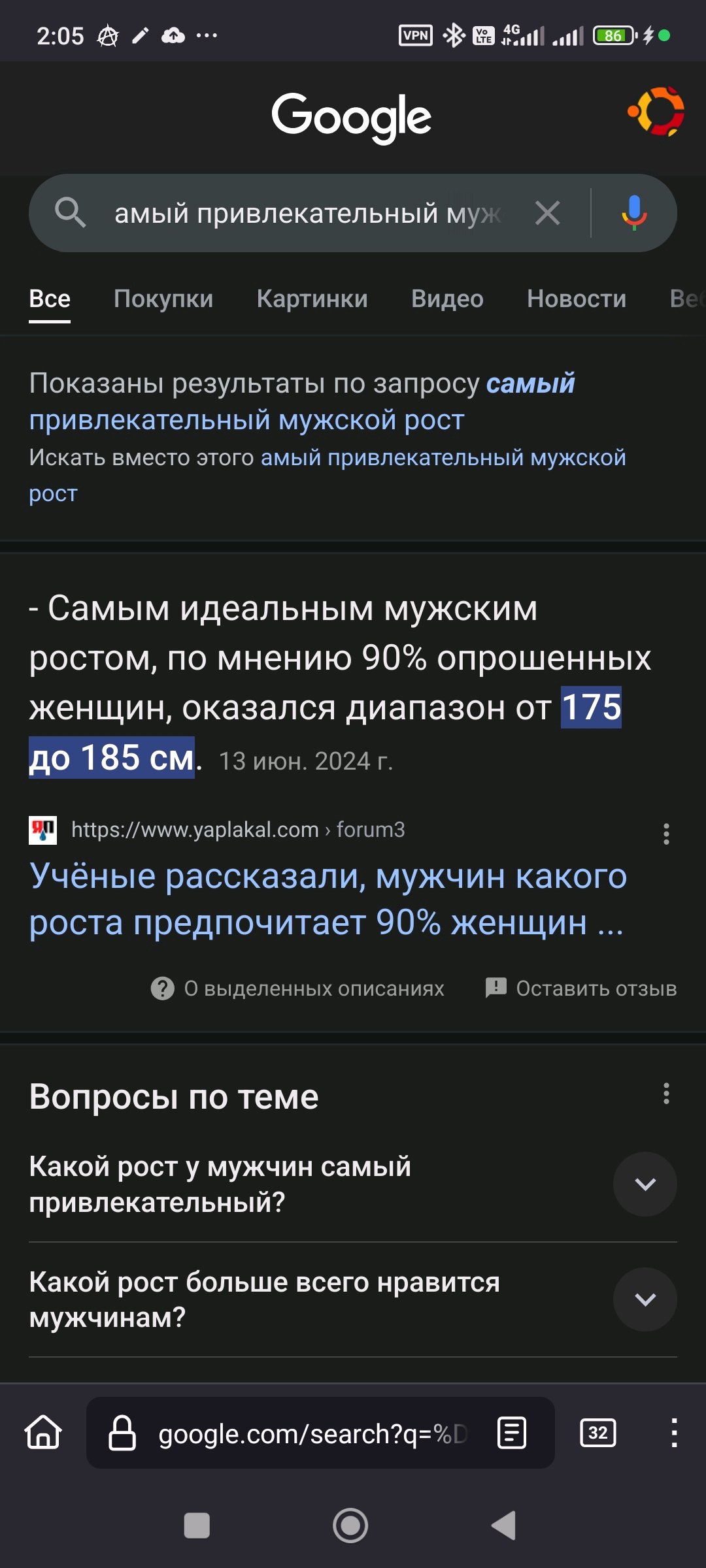Image resolution: width=706 pixels, height=1568 pixels.
Task: Switch to the Новости tab
Action: pos(577,299)
